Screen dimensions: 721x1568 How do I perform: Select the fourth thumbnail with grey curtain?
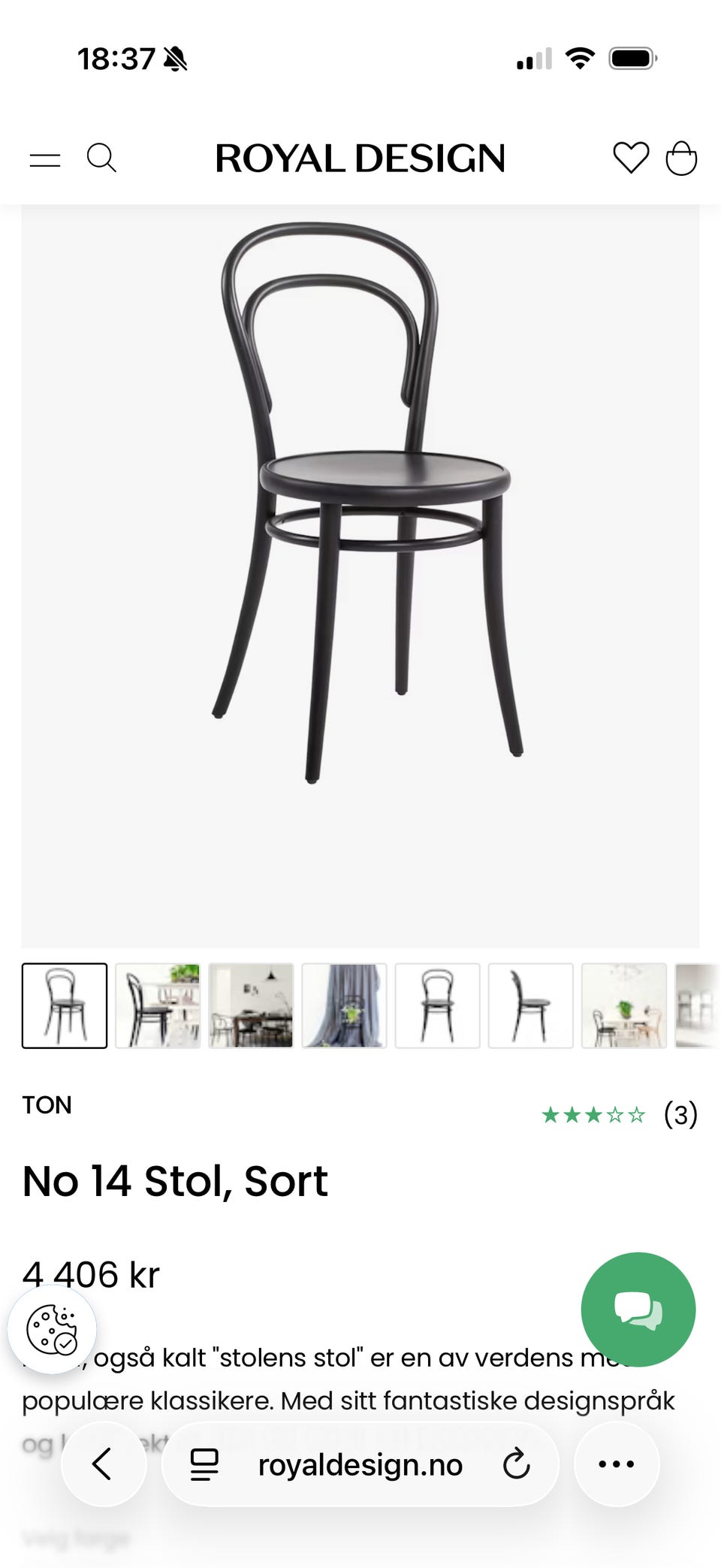(344, 1005)
